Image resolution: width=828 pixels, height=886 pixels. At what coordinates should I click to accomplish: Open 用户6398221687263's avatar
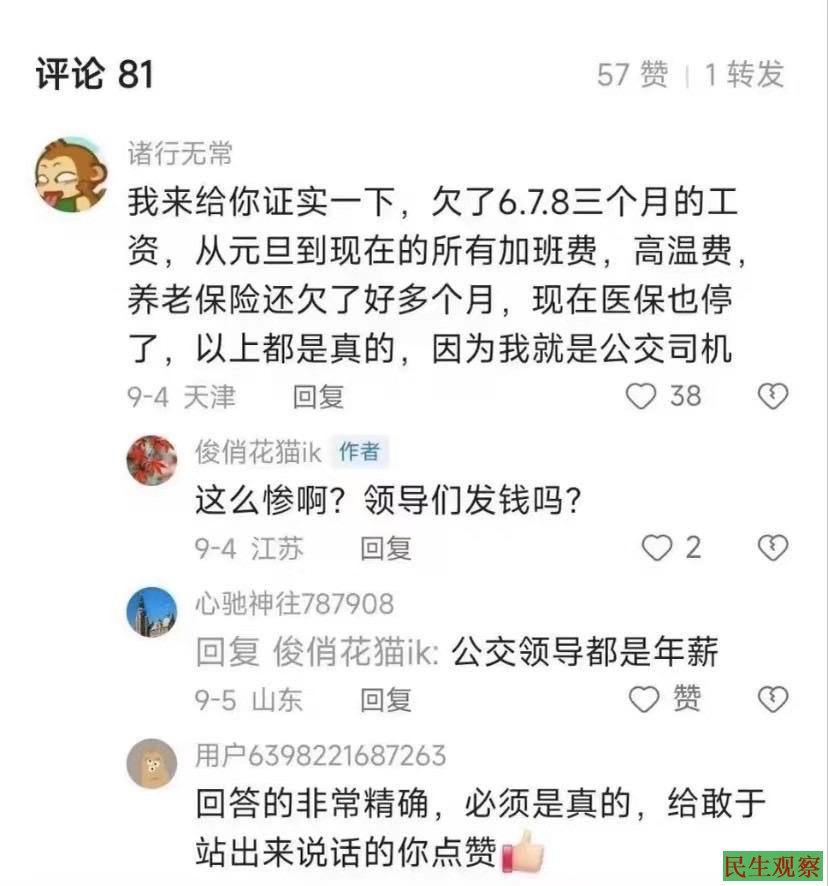(x=152, y=763)
